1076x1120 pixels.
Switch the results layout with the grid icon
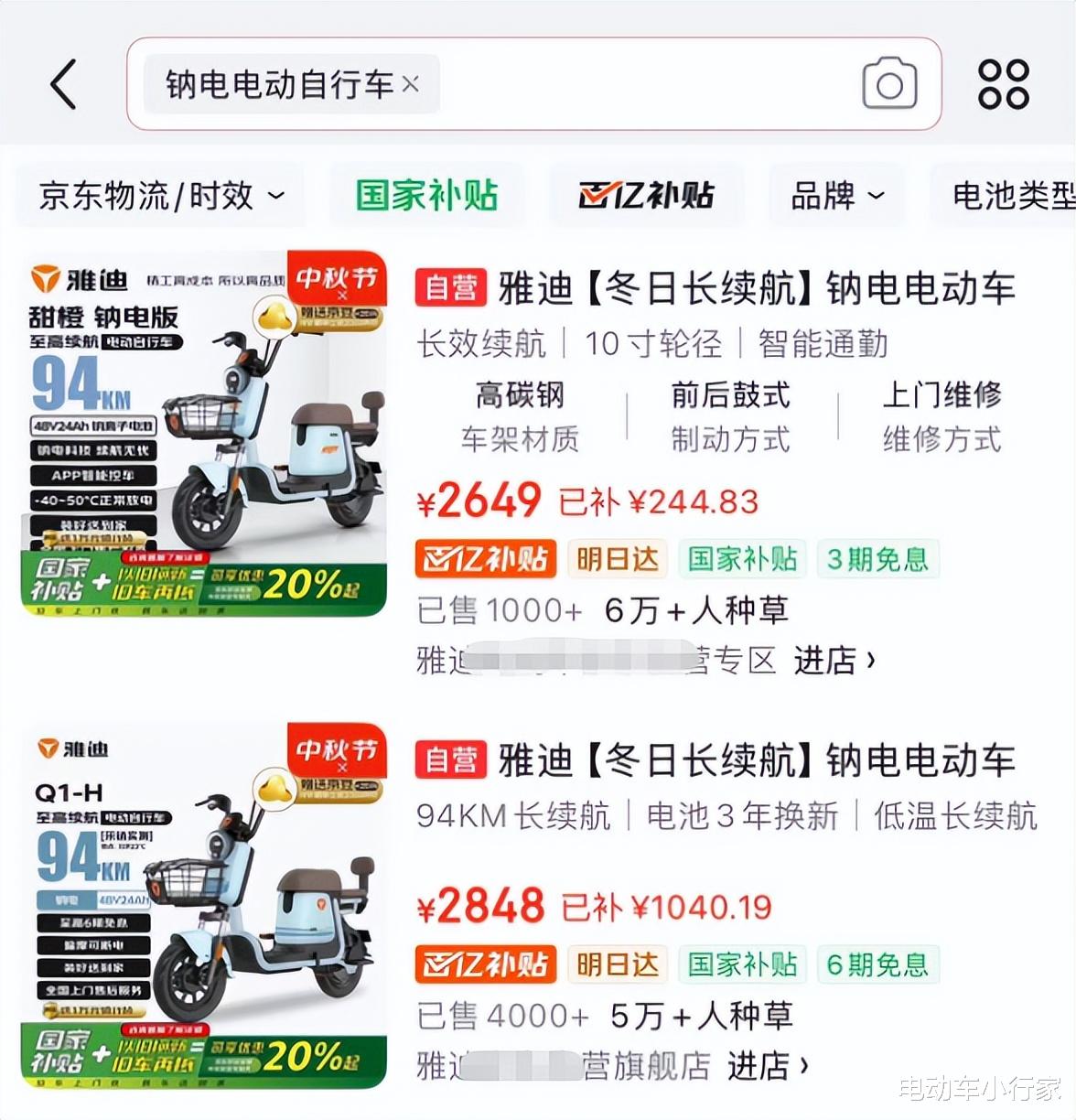[1003, 84]
